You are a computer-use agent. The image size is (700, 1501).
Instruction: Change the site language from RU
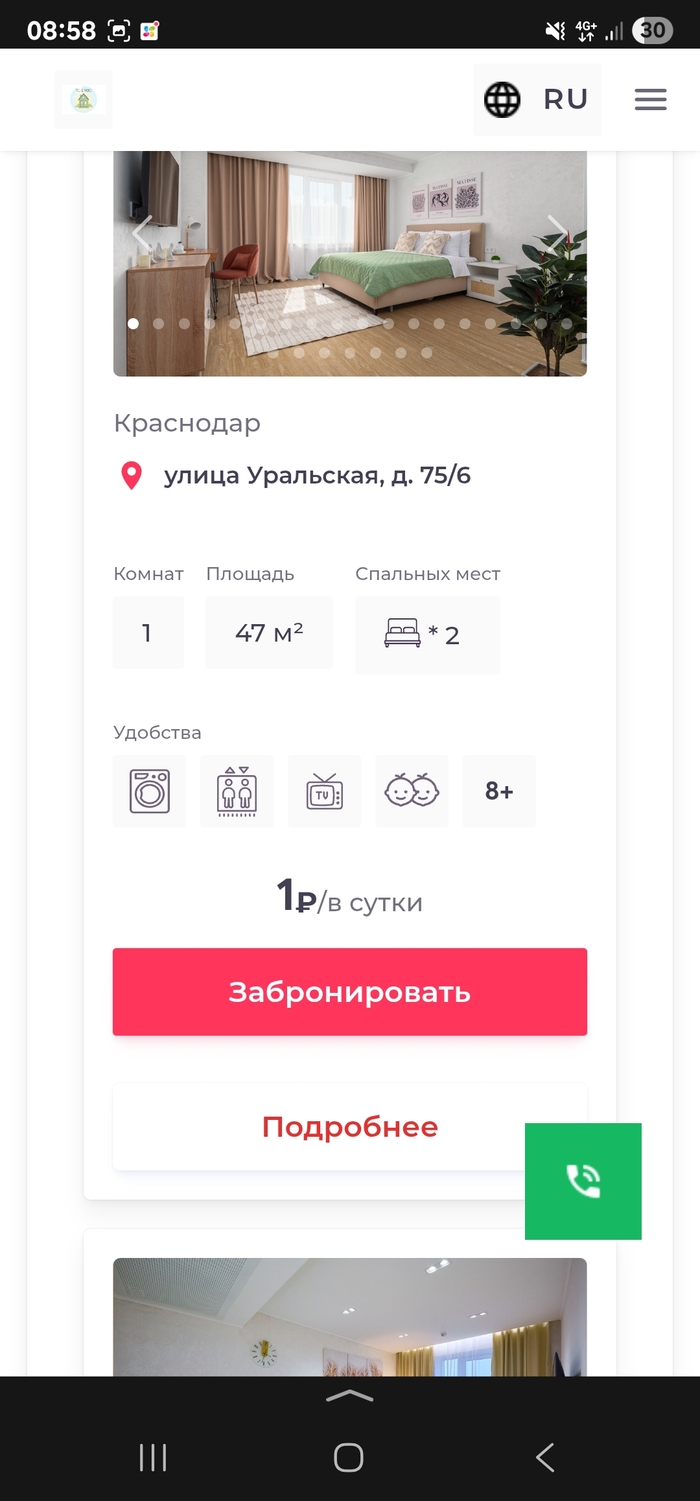coord(537,100)
